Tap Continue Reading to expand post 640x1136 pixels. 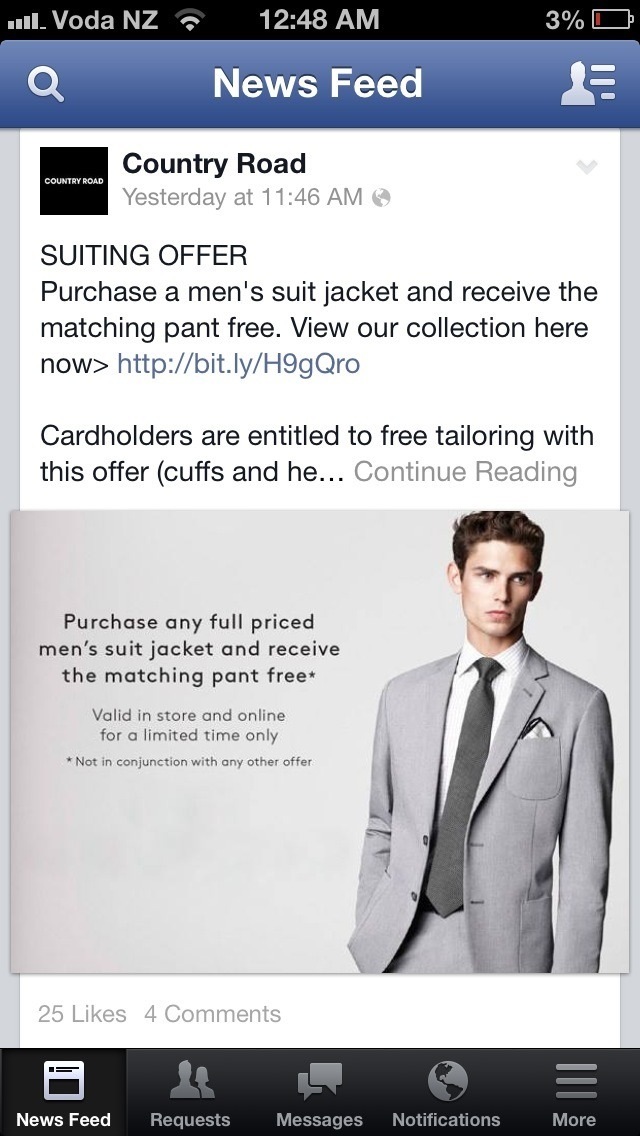tap(465, 472)
